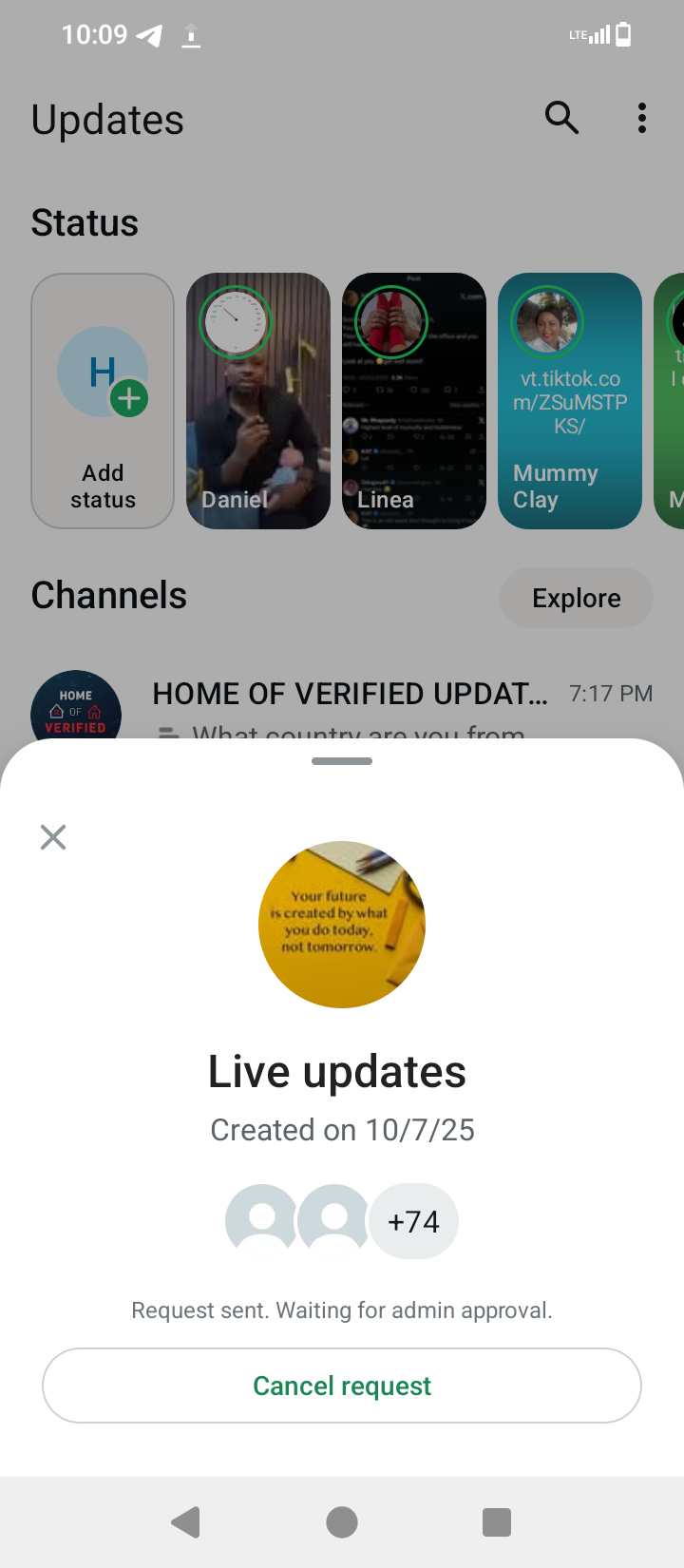
Task: Close the Live updates sheet
Action: click(x=53, y=837)
